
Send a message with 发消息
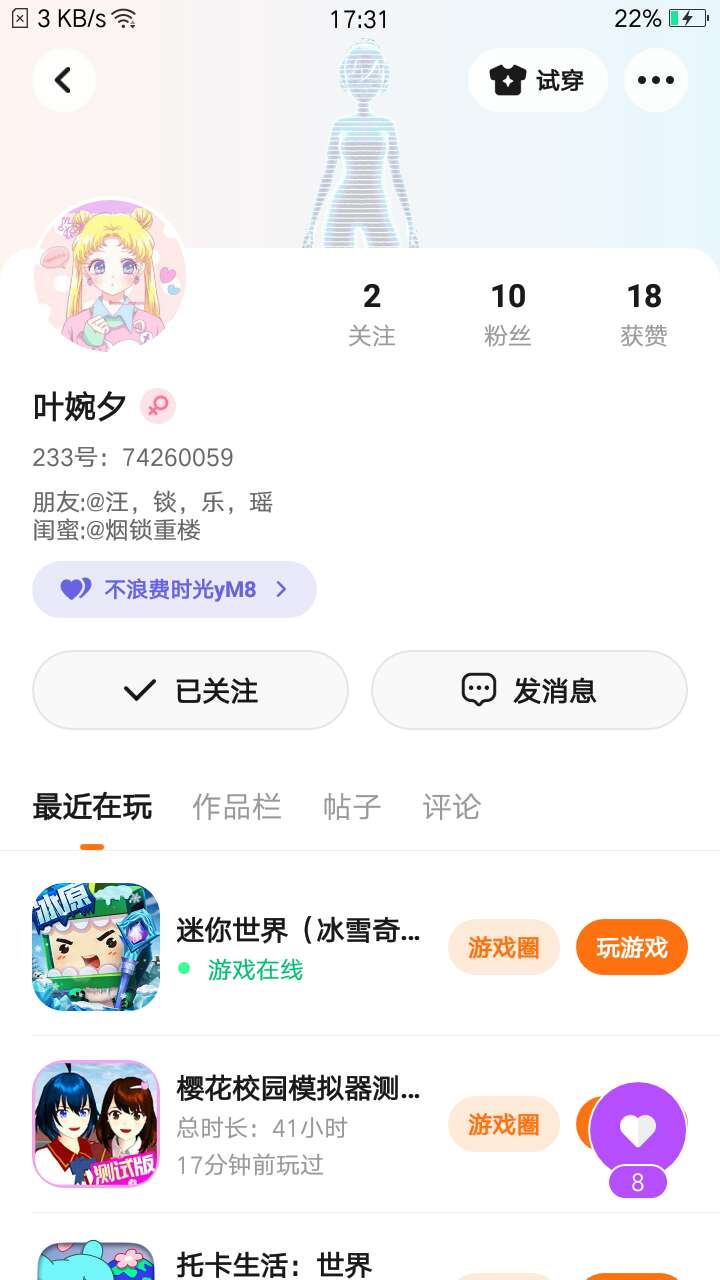pos(529,690)
